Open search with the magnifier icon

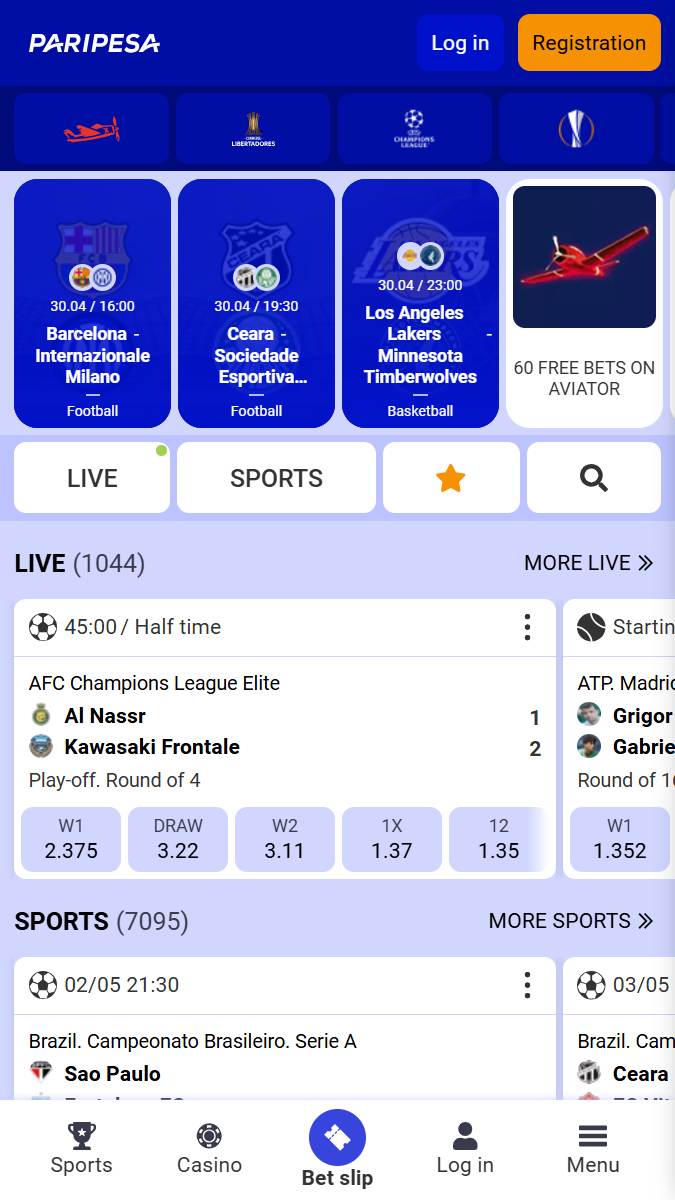pos(594,478)
